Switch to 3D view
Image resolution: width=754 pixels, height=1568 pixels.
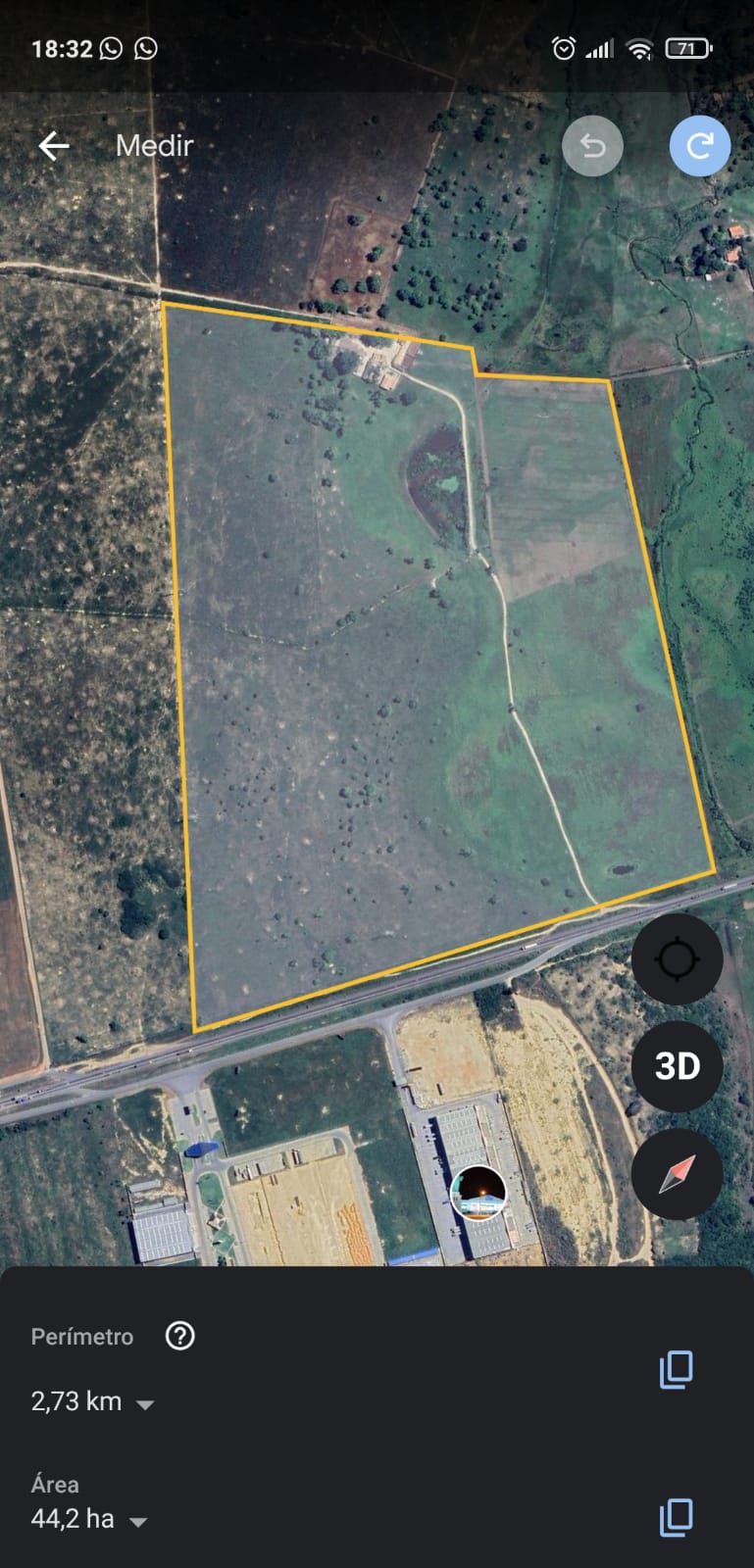(677, 1065)
